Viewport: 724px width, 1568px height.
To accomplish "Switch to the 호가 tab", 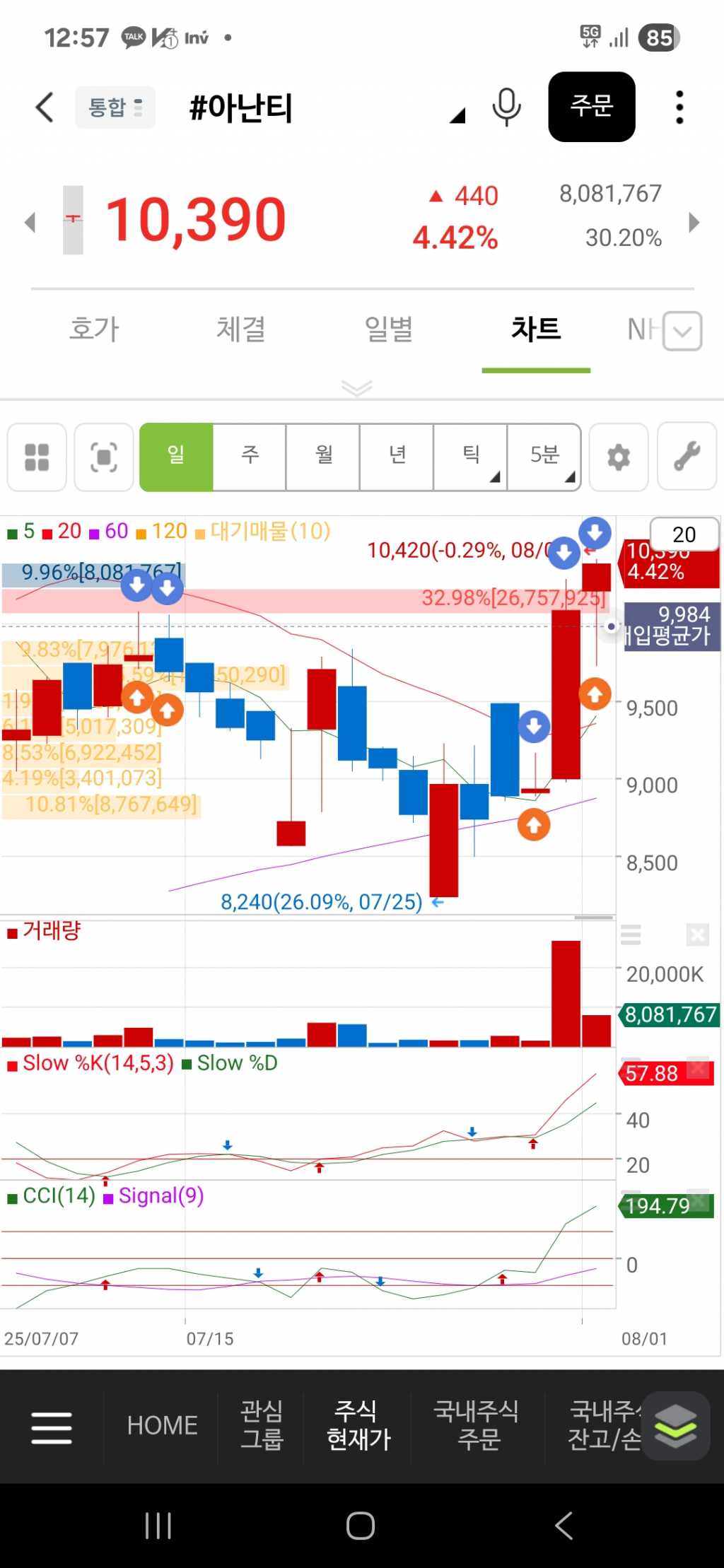I will (94, 329).
